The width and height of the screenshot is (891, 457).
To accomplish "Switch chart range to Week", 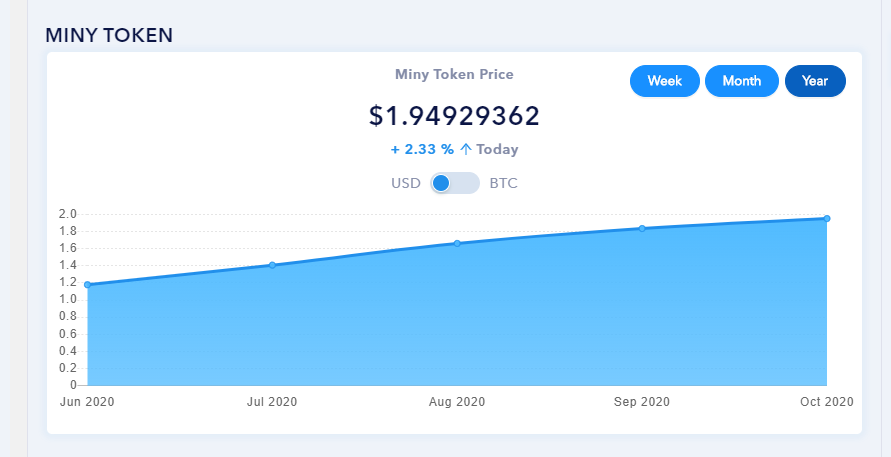I will [x=664, y=81].
